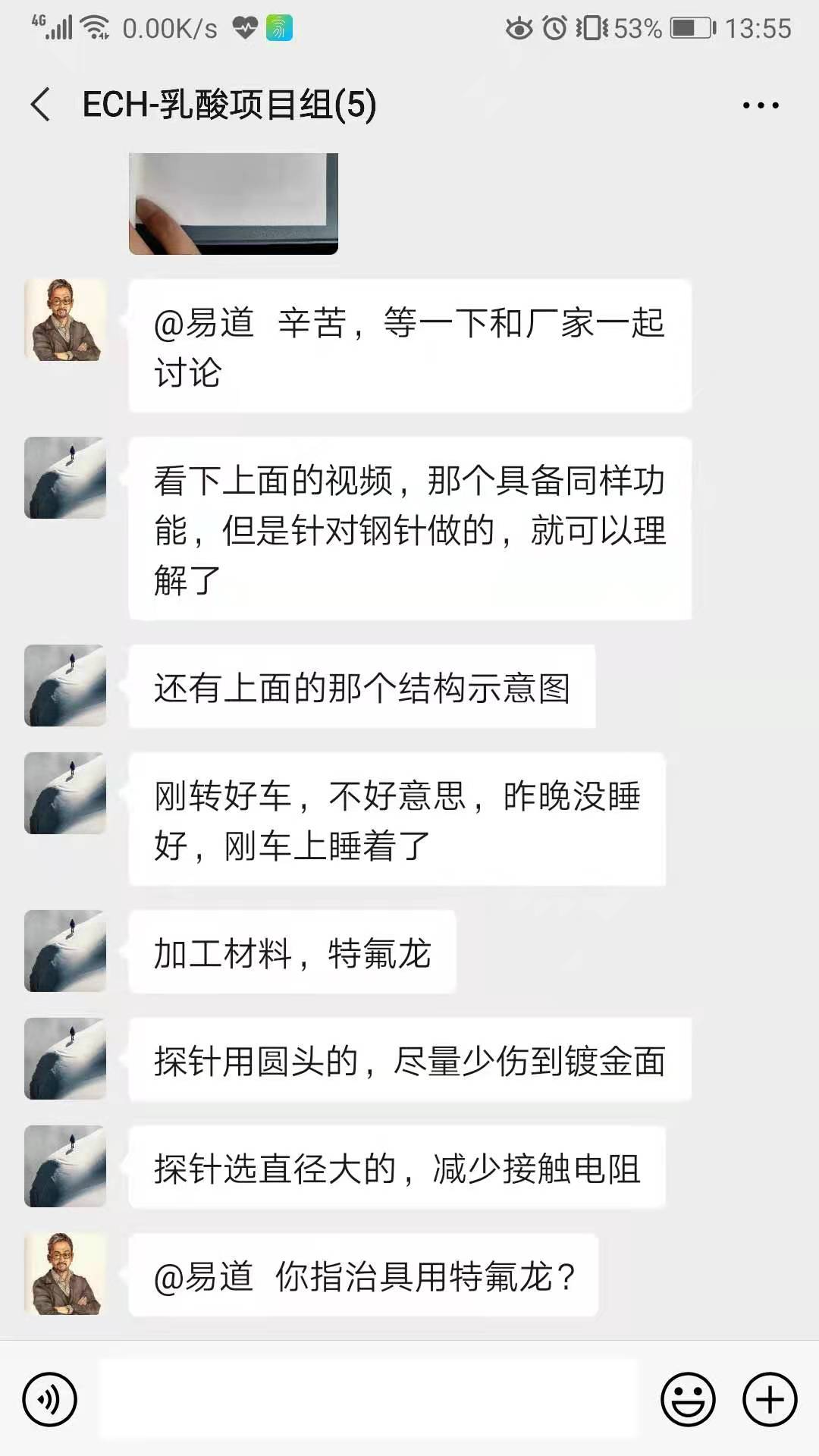
Task: Select the message about 探针用圆头的
Action: click(409, 1061)
